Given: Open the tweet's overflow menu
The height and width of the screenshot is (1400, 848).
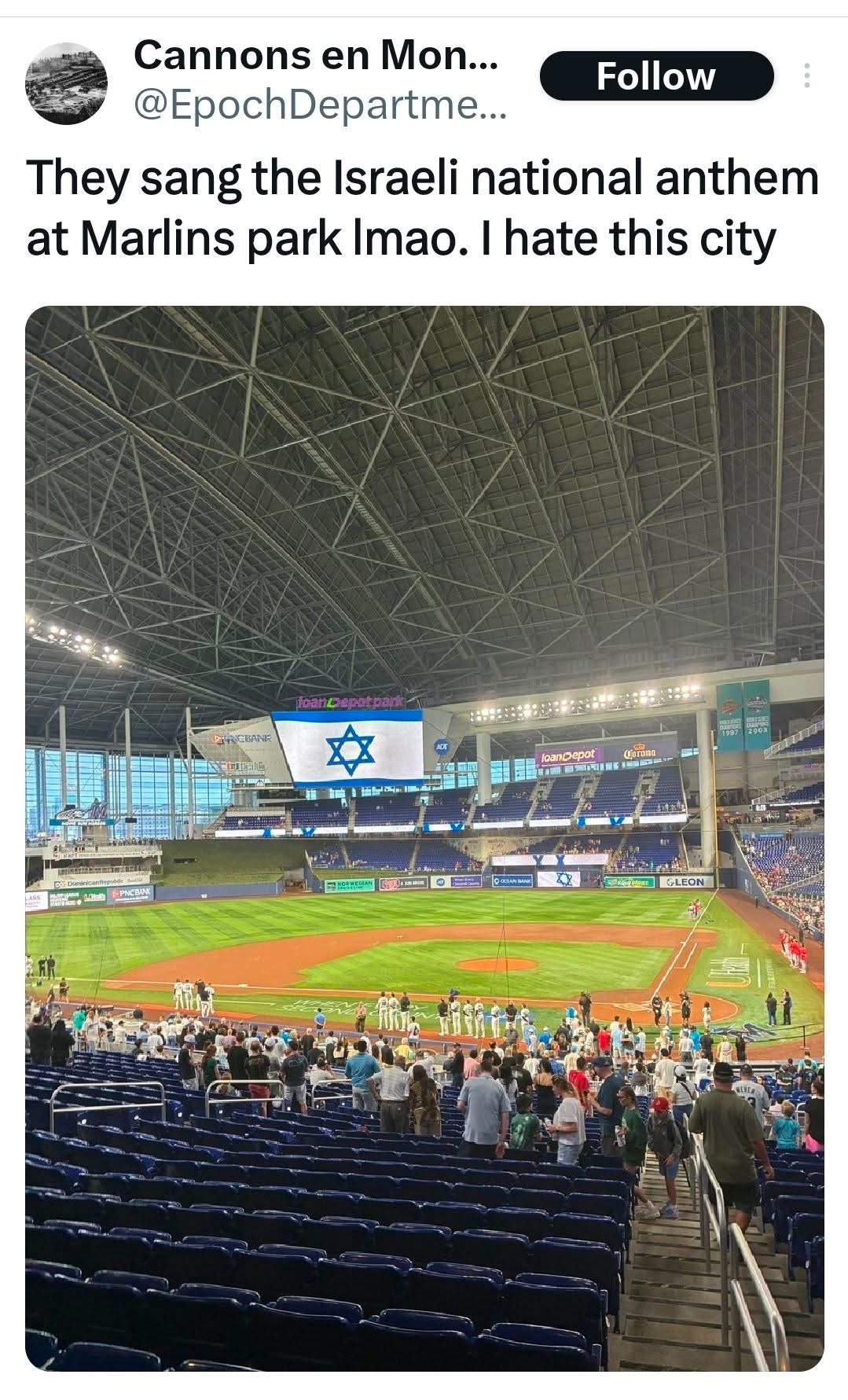Looking at the screenshot, I should pyautogui.click(x=806, y=76).
